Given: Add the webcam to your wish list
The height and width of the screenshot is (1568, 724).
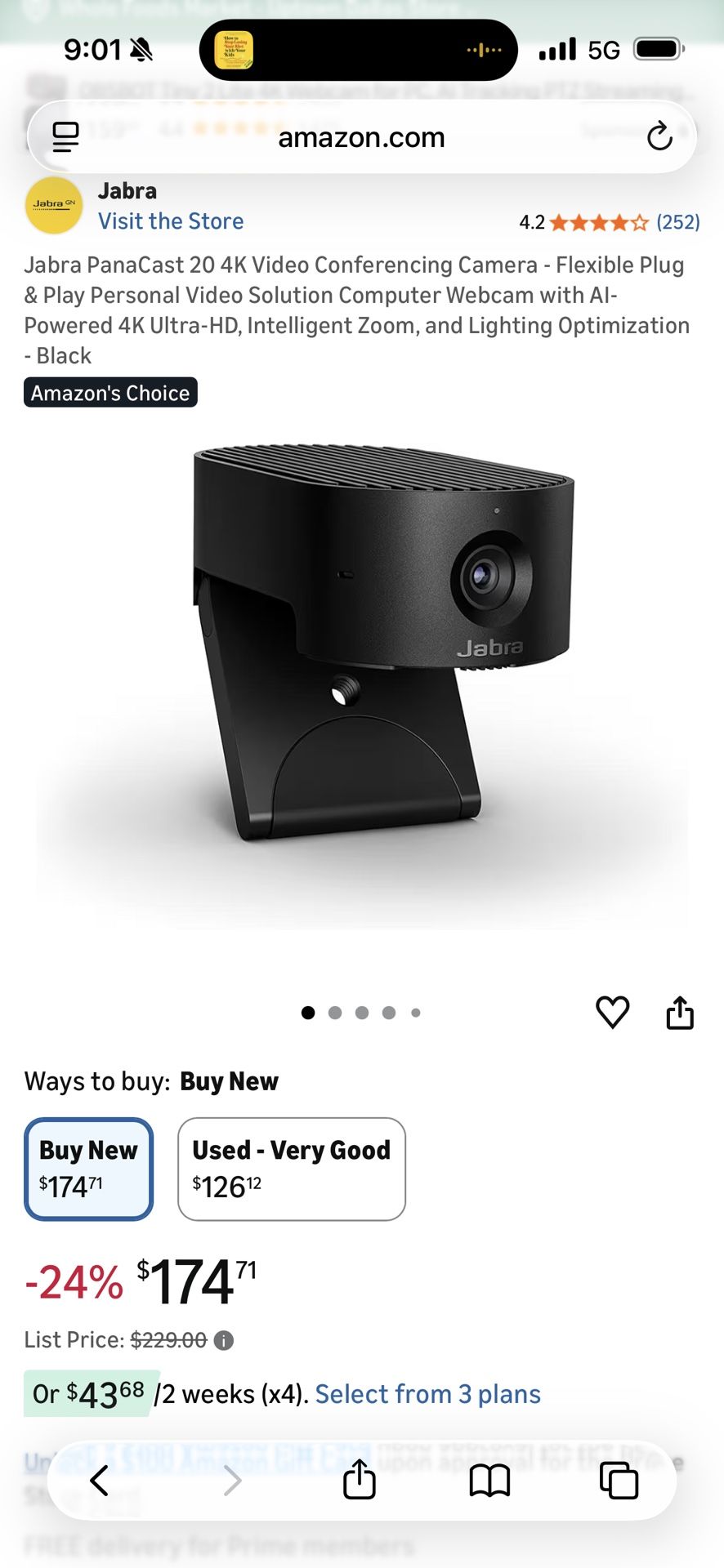Looking at the screenshot, I should [x=612, y=1013].
